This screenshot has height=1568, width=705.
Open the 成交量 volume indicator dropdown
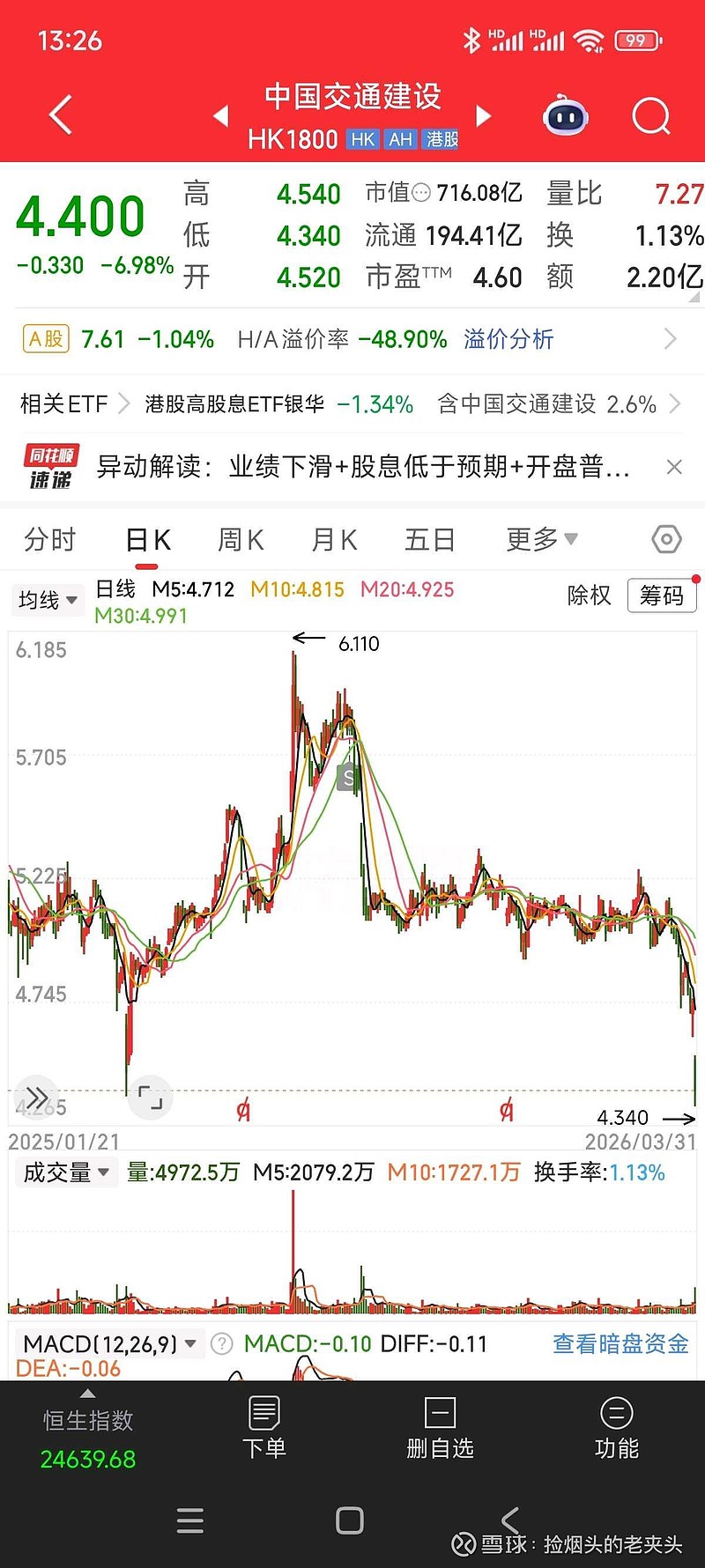coord(66,1172)
